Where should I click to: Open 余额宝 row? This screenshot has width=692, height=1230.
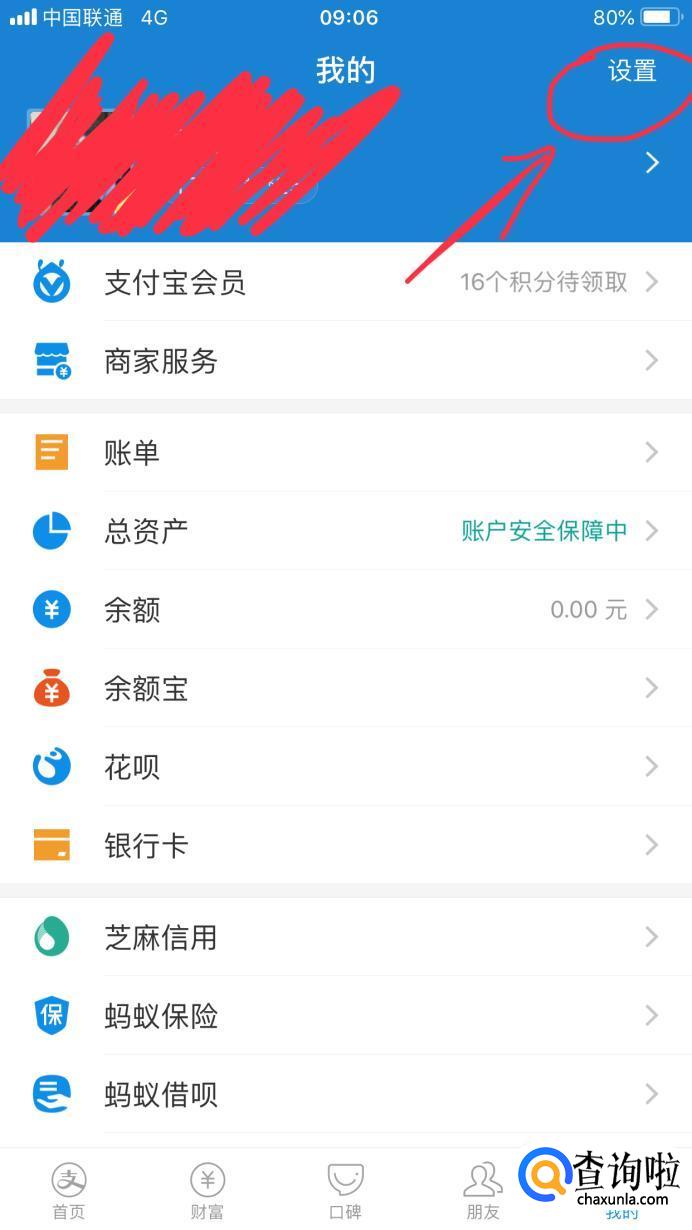click(346, 688)
